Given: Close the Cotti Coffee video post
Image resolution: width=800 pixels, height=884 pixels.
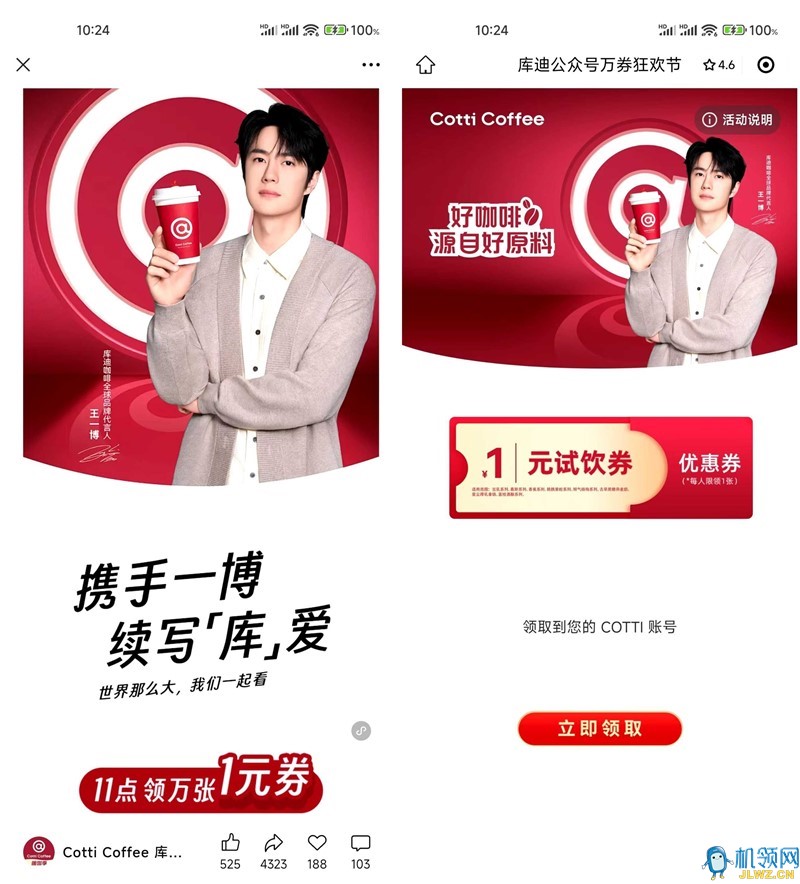Looking at the screenshot, I should 24,65.
